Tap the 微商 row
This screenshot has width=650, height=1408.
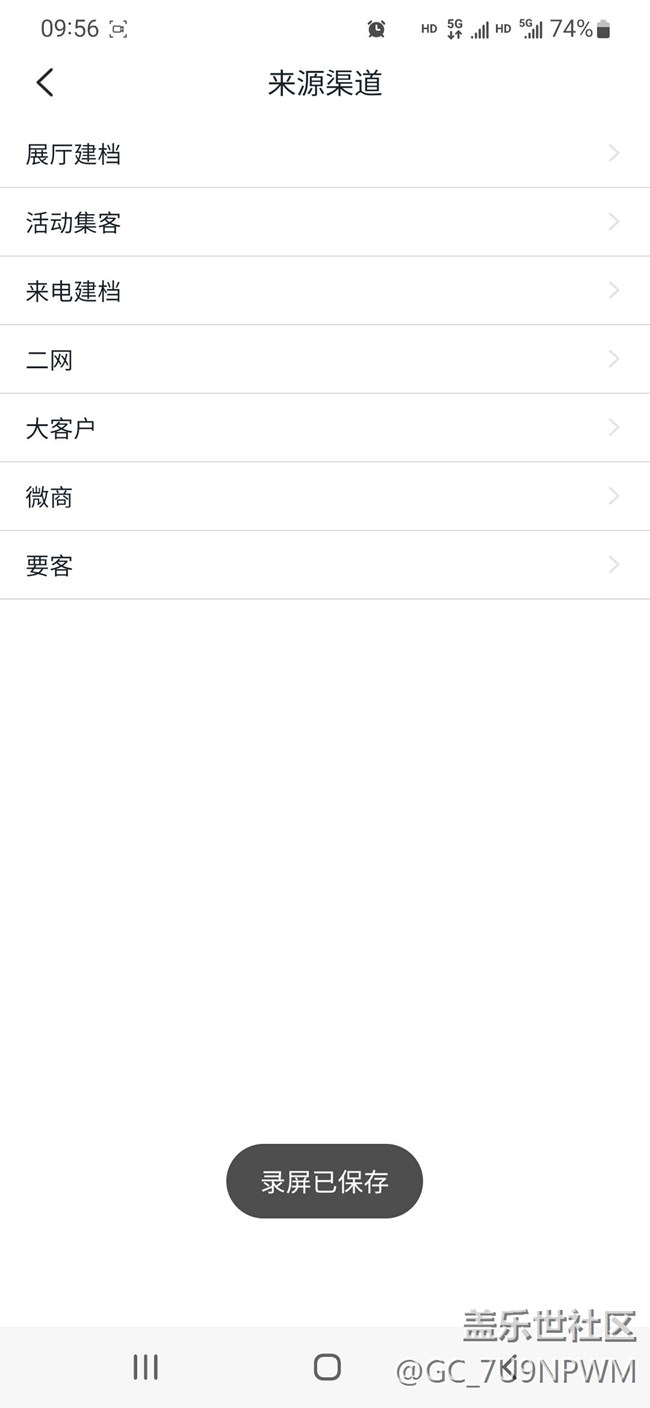[x=325, y=497]
